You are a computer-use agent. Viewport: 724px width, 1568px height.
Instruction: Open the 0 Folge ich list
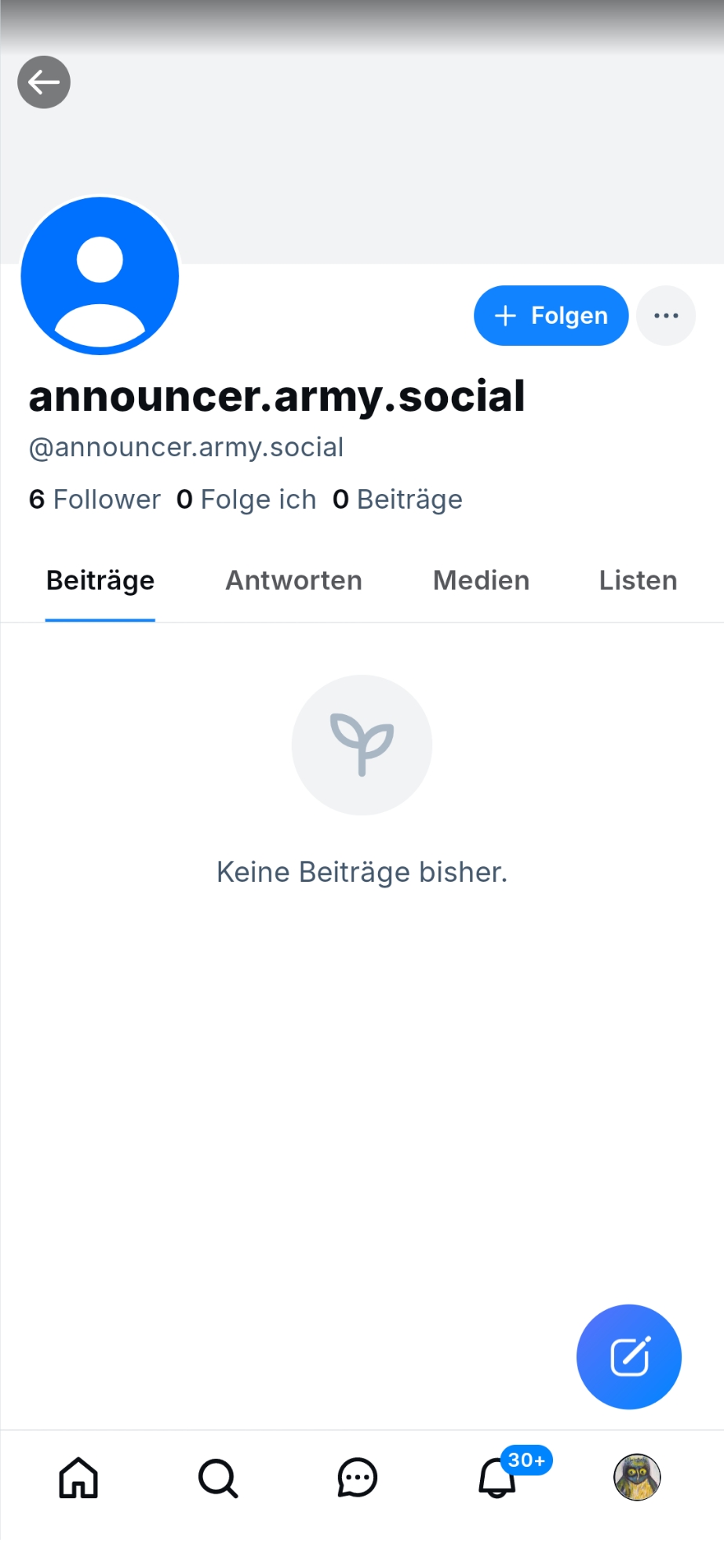(x=246, y=499)
